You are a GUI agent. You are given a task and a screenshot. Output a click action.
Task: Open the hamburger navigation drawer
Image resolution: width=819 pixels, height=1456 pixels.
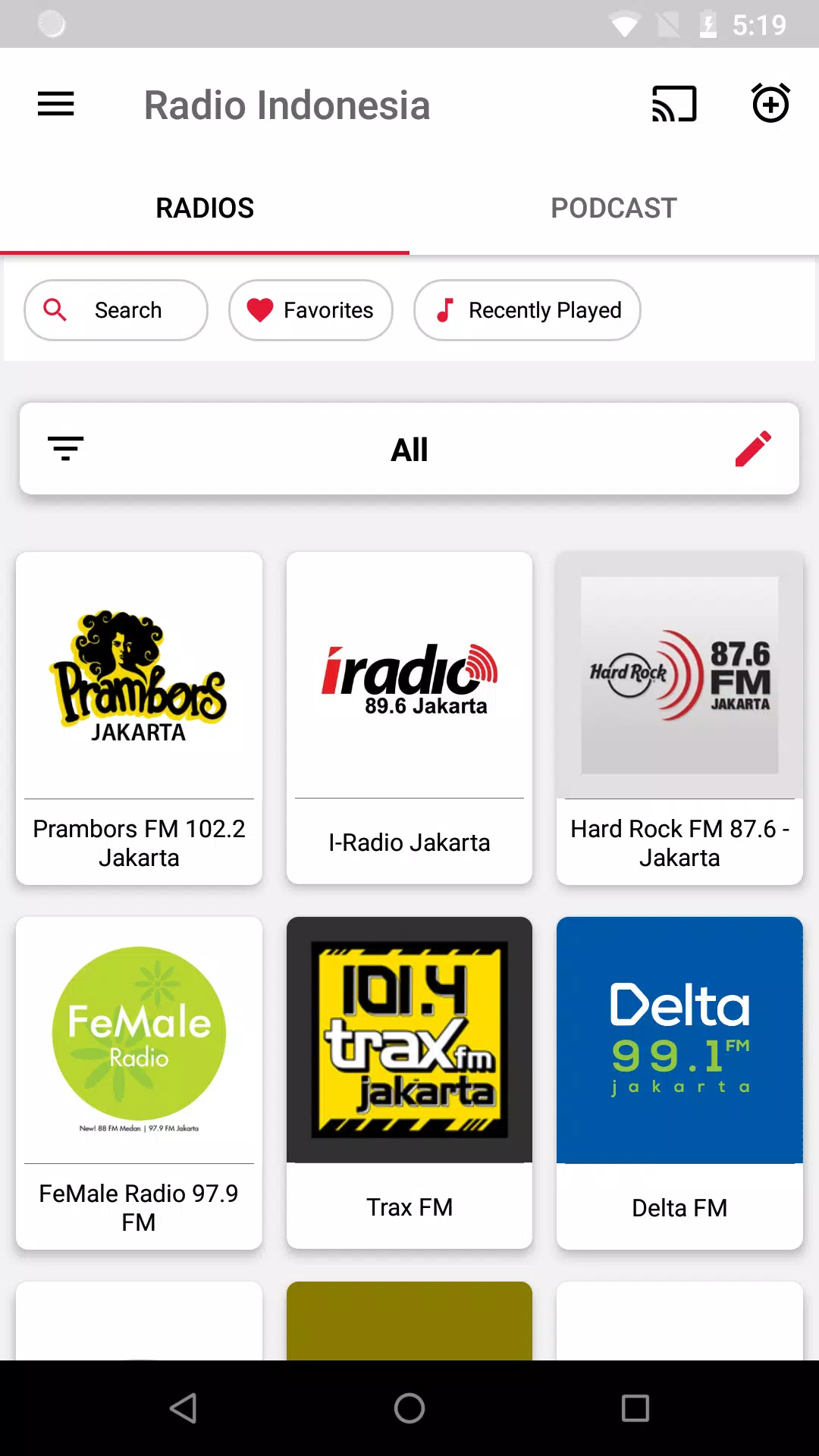[56, 105]
